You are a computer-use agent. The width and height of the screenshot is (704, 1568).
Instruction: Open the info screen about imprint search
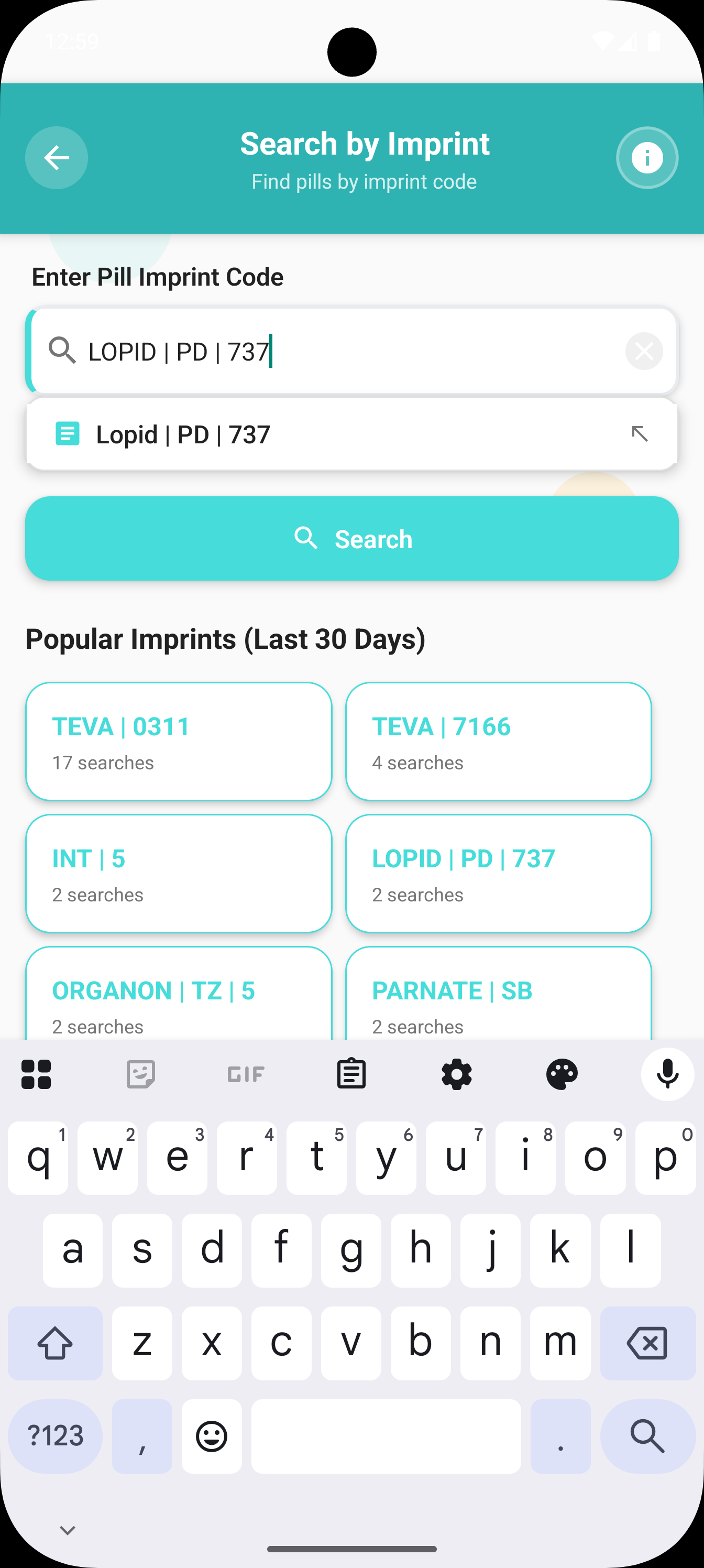[x=647, y=158]
